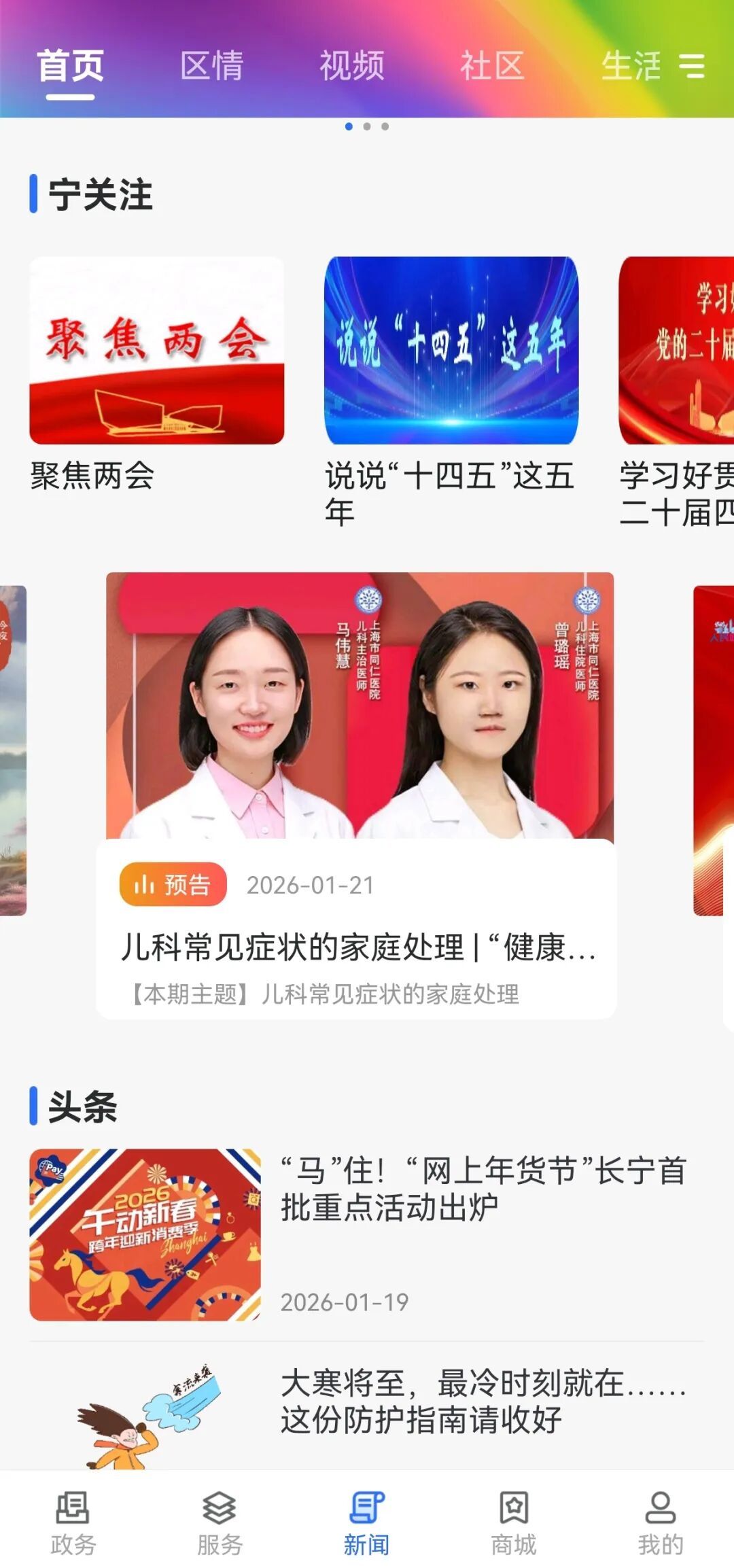This screenshot has height=1568, width=734.
Task: Open the channel list menu icon
Action: 692,66
